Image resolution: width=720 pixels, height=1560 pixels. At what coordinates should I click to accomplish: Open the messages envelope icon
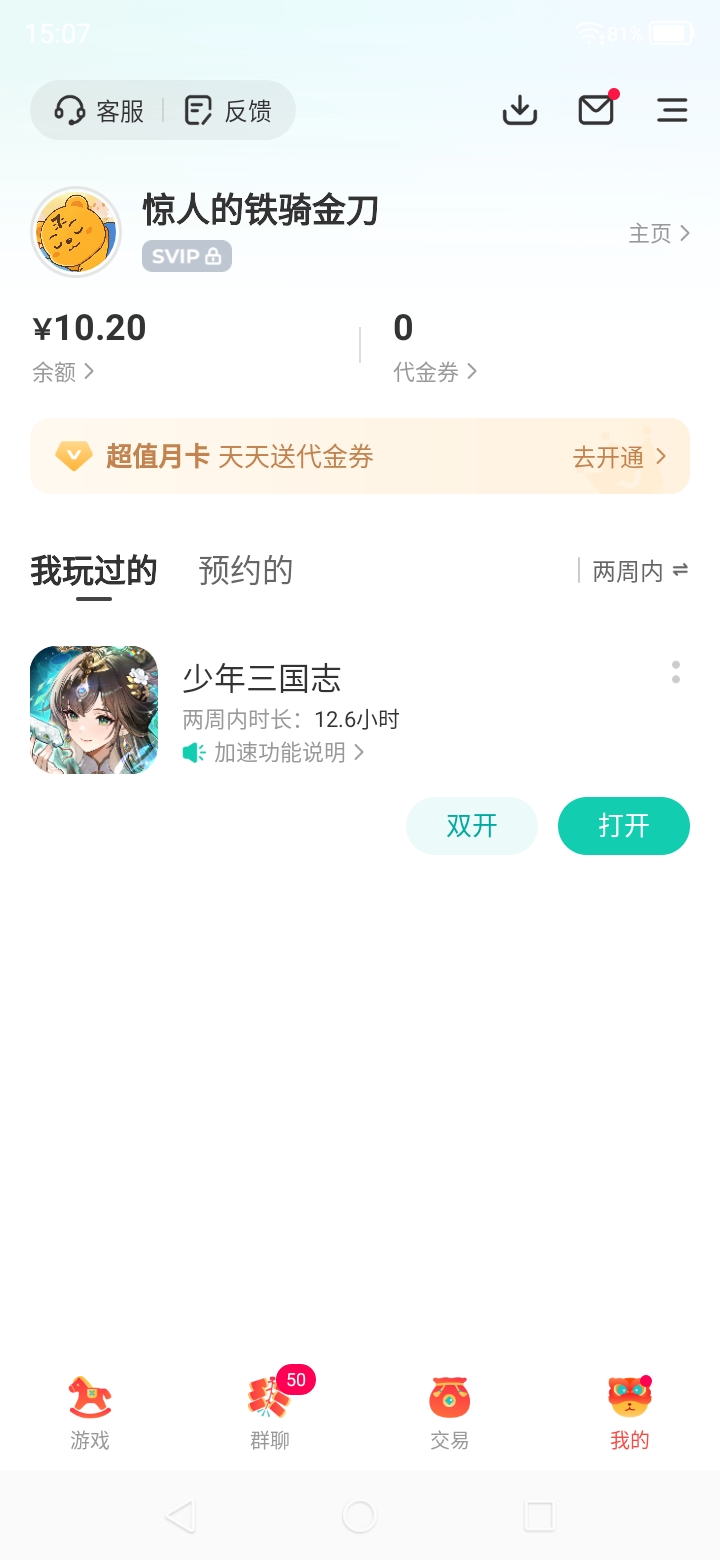pyautogui.click(x=596, y=110)
